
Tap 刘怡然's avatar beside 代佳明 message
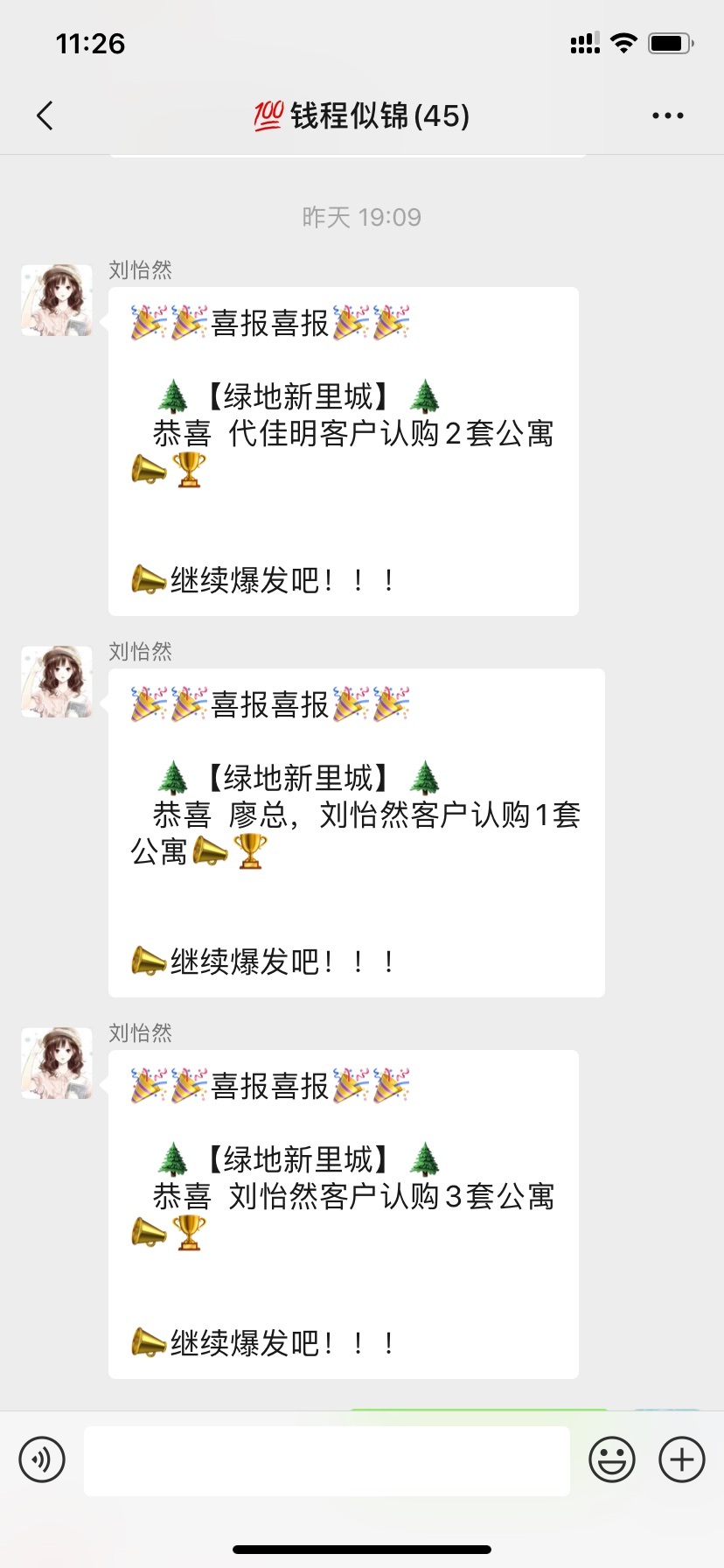point(57,300)
